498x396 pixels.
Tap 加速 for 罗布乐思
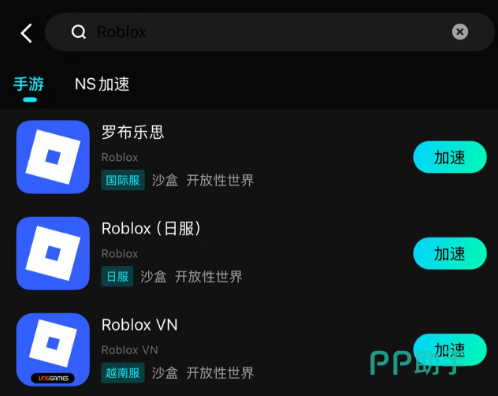click(x=450, y=157)
